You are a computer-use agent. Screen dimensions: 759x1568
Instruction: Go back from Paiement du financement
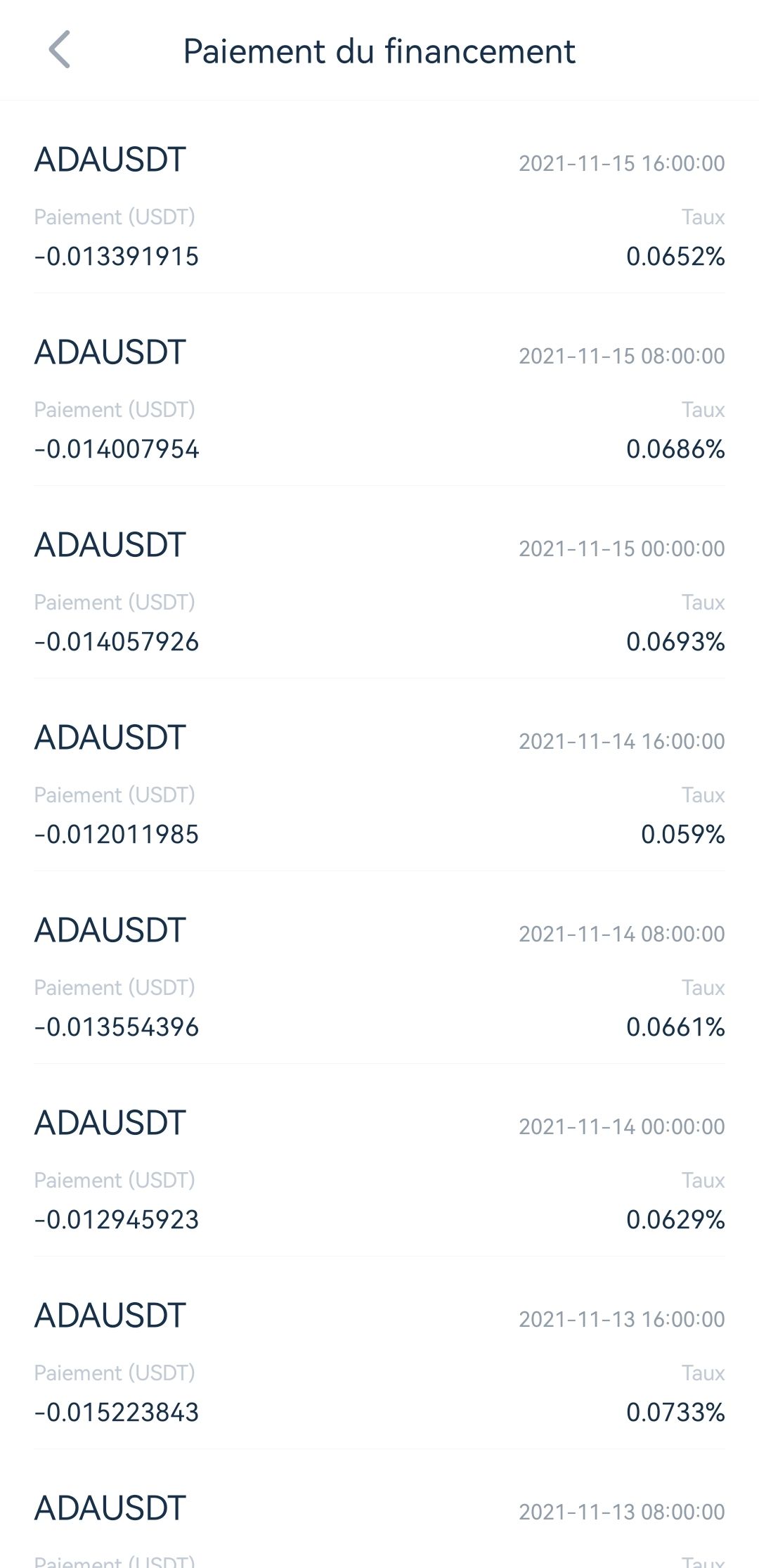(x=59, y=50)
